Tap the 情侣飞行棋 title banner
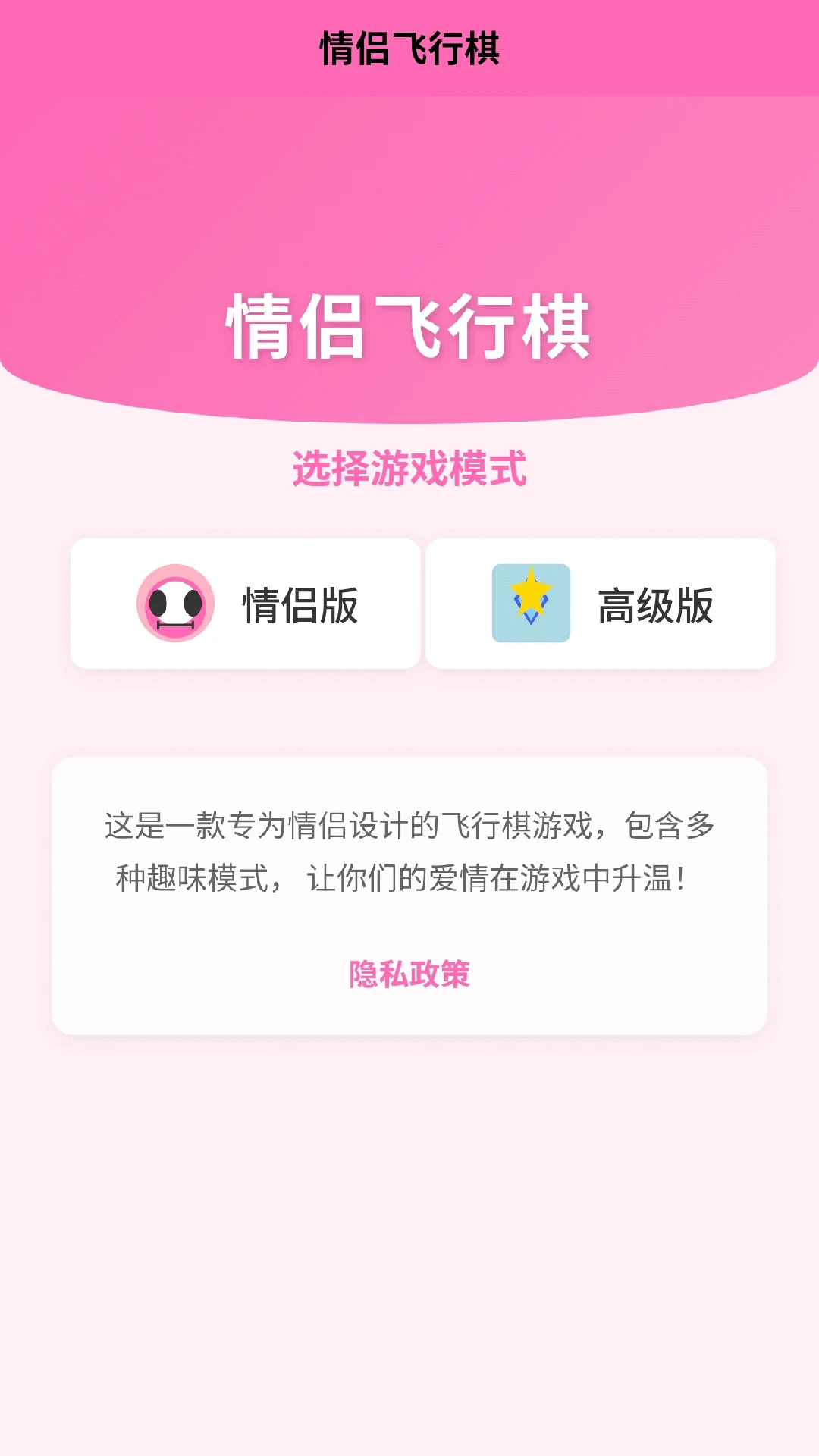The width and height of the screenshot is (819, 1456). click(410, 326)
